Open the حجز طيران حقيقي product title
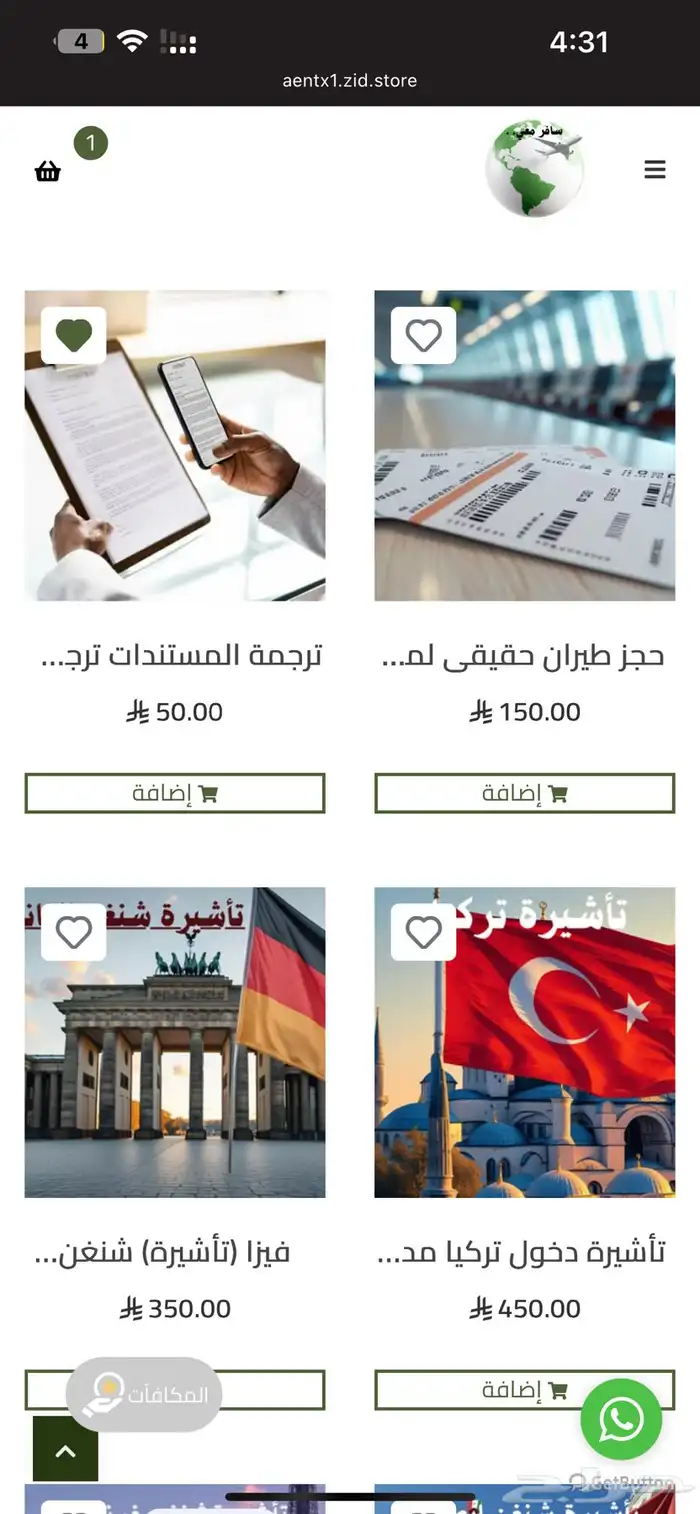The height and width of the screenshot is (1514, 700). 523,656
